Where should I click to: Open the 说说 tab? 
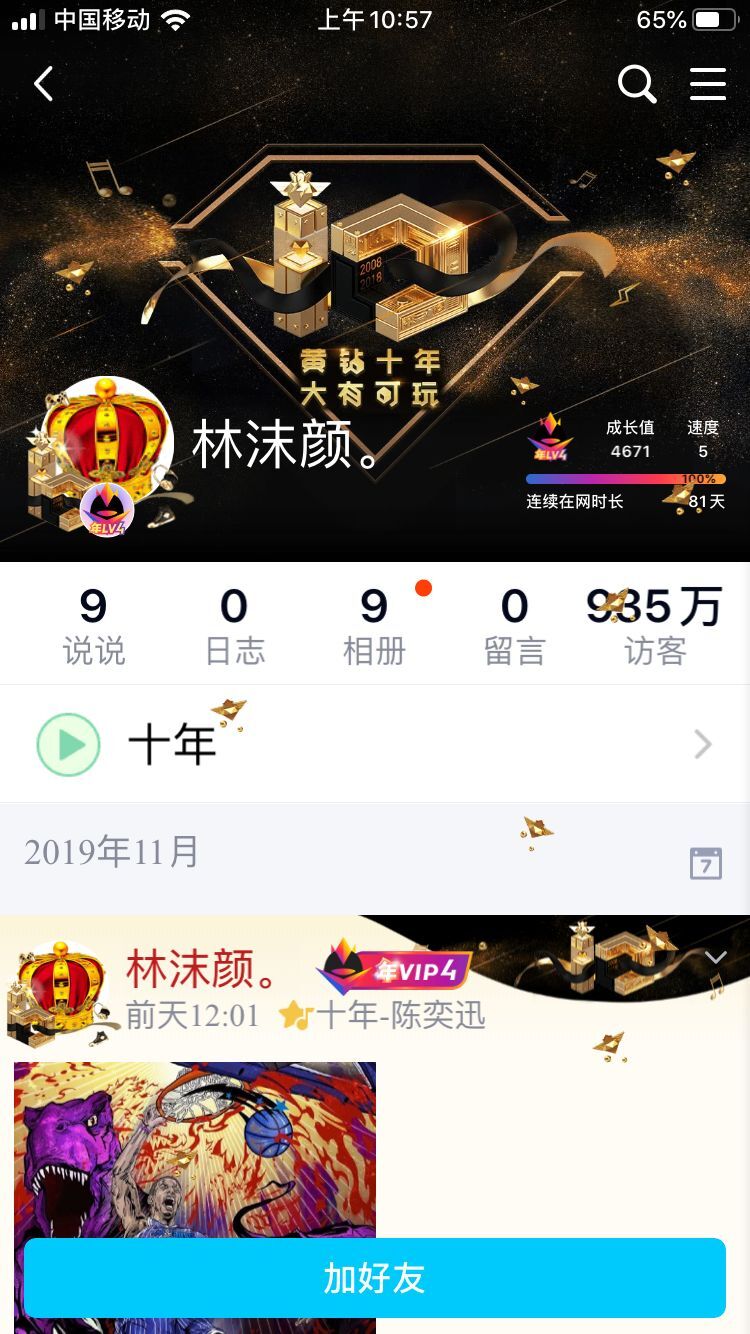tap(93, 626)
